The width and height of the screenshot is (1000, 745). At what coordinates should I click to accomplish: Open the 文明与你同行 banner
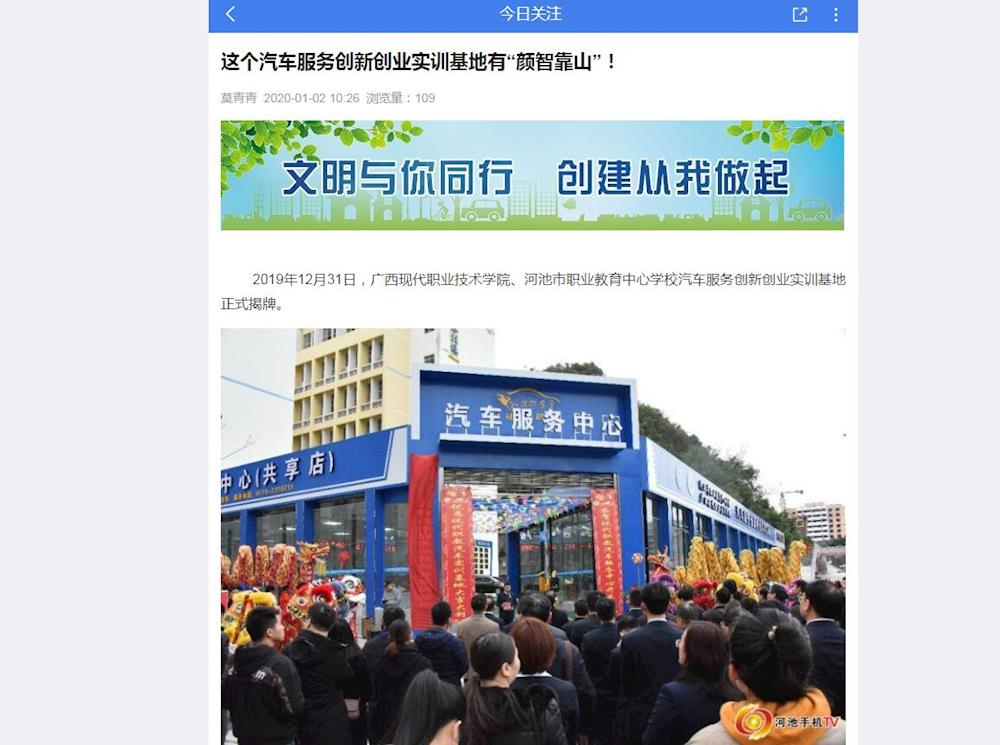(x=532, y=175)
